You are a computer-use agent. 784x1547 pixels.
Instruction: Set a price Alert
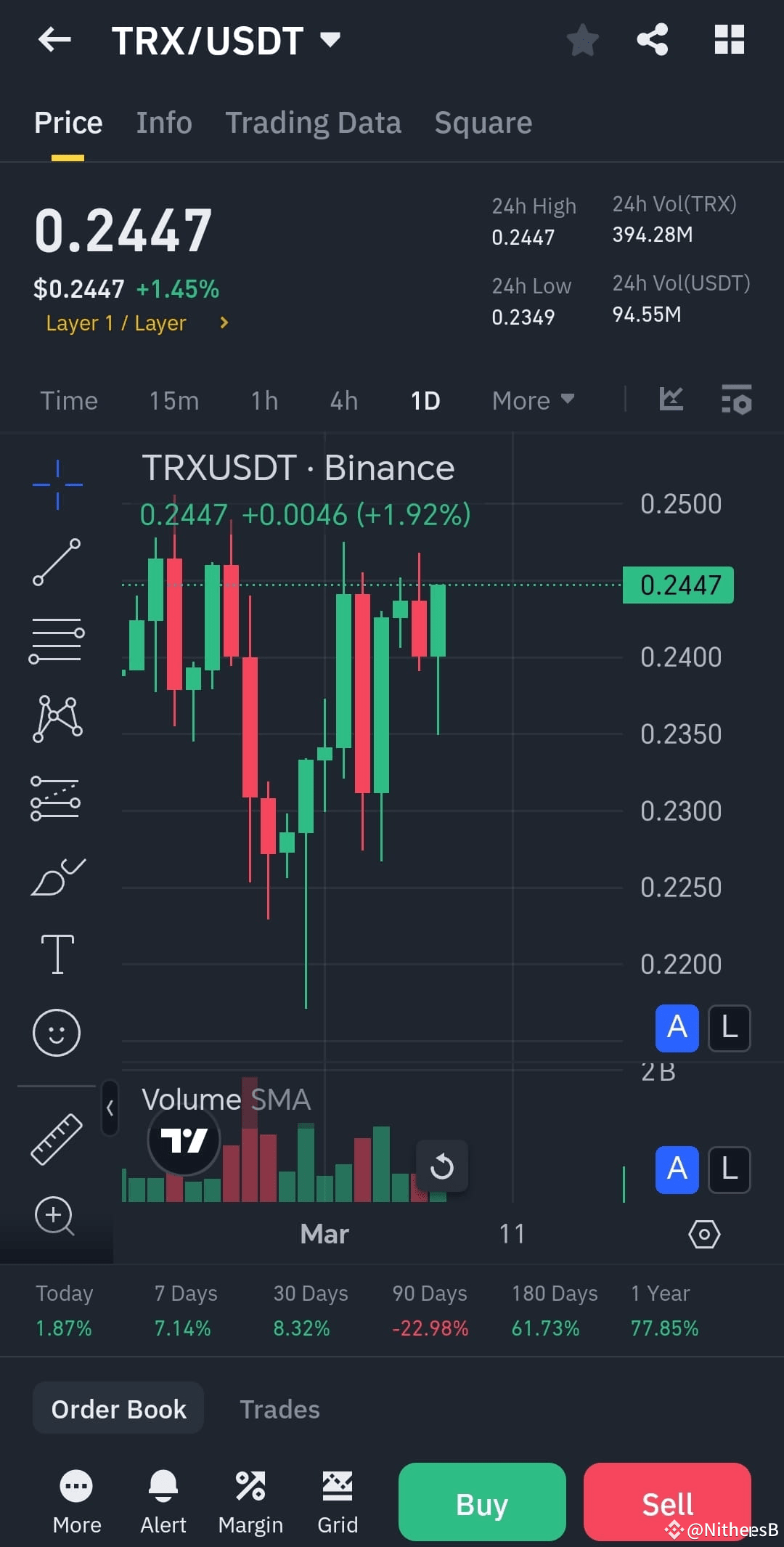click(163, 1500)
